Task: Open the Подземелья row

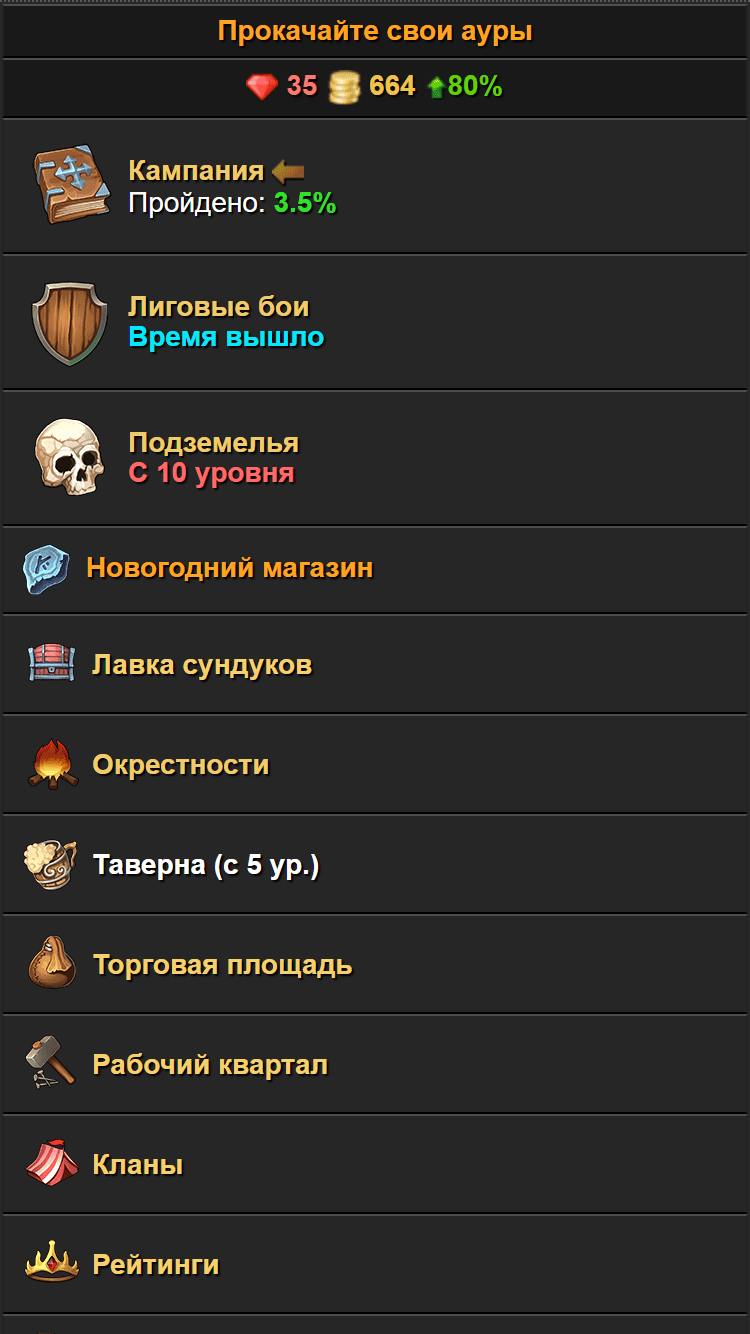Action: 213,458
